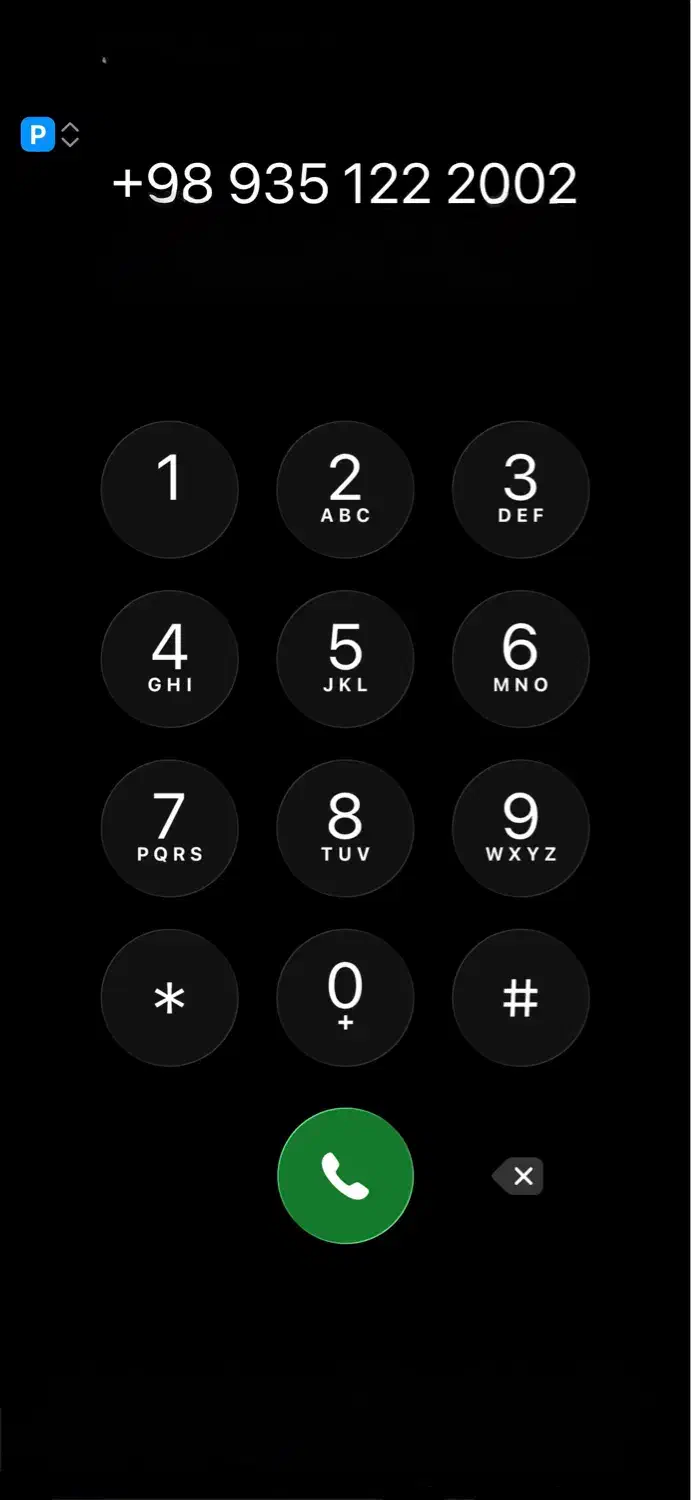Tap the 9 WXYZ key
The height and width of the screenshot is (1500, 691).
(520, 828)
